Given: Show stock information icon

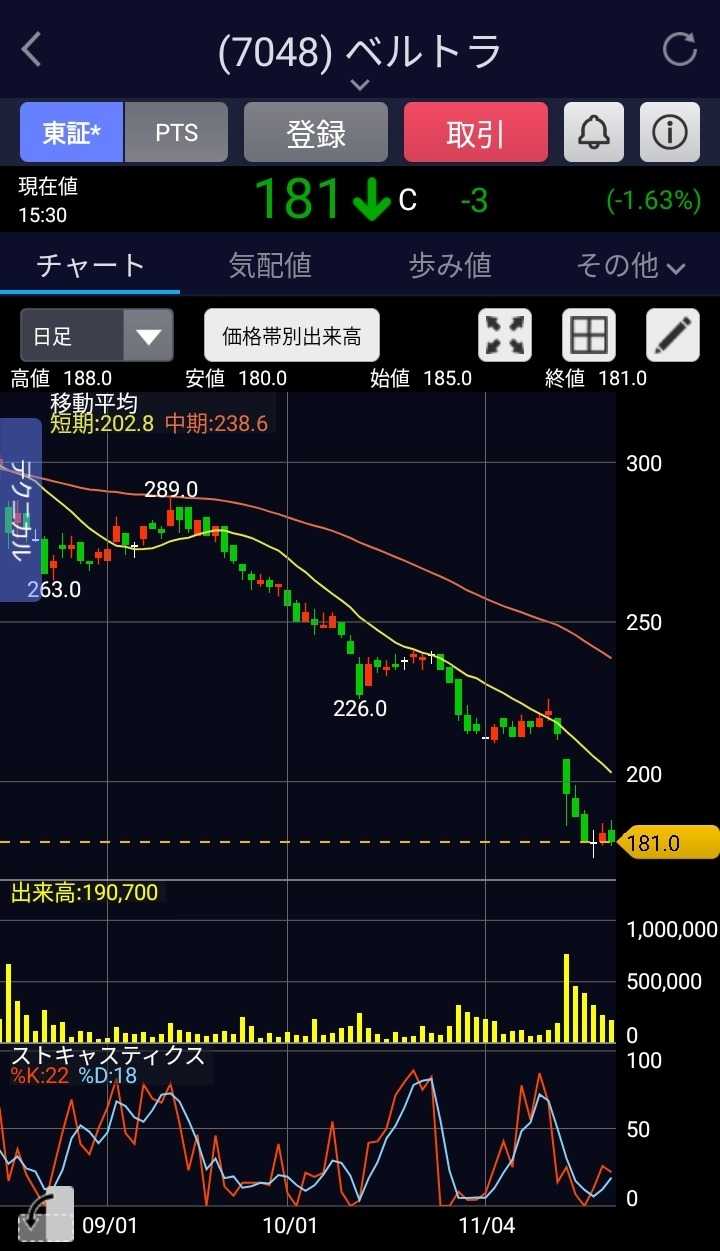Looking at the screenshot, I should [x=670, y=133].
